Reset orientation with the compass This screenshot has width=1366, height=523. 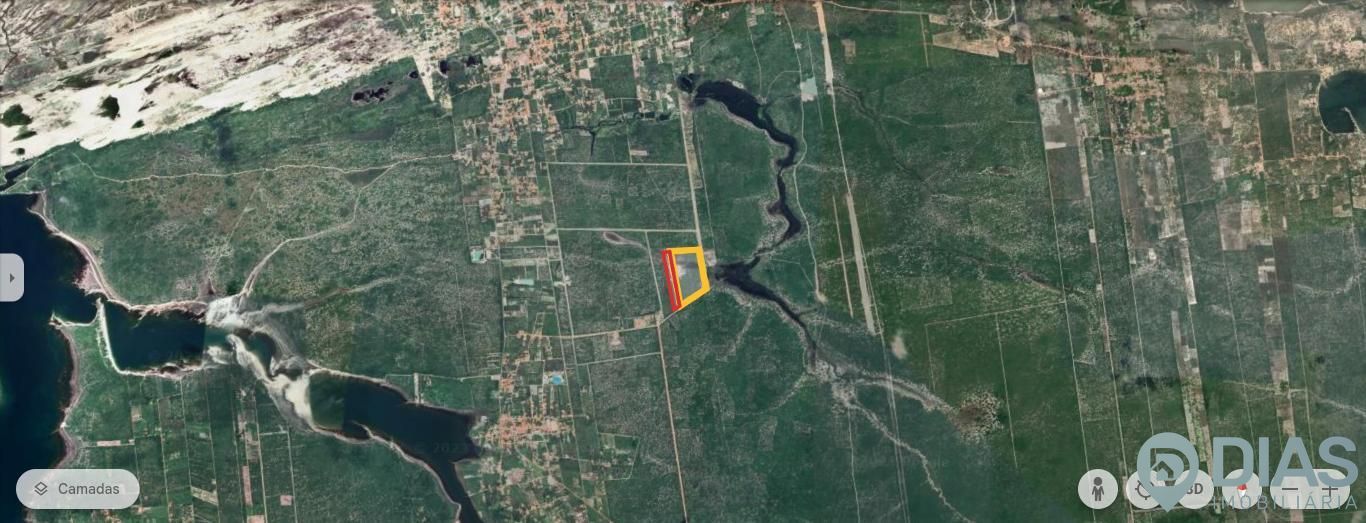click(x=1242, y=489)
